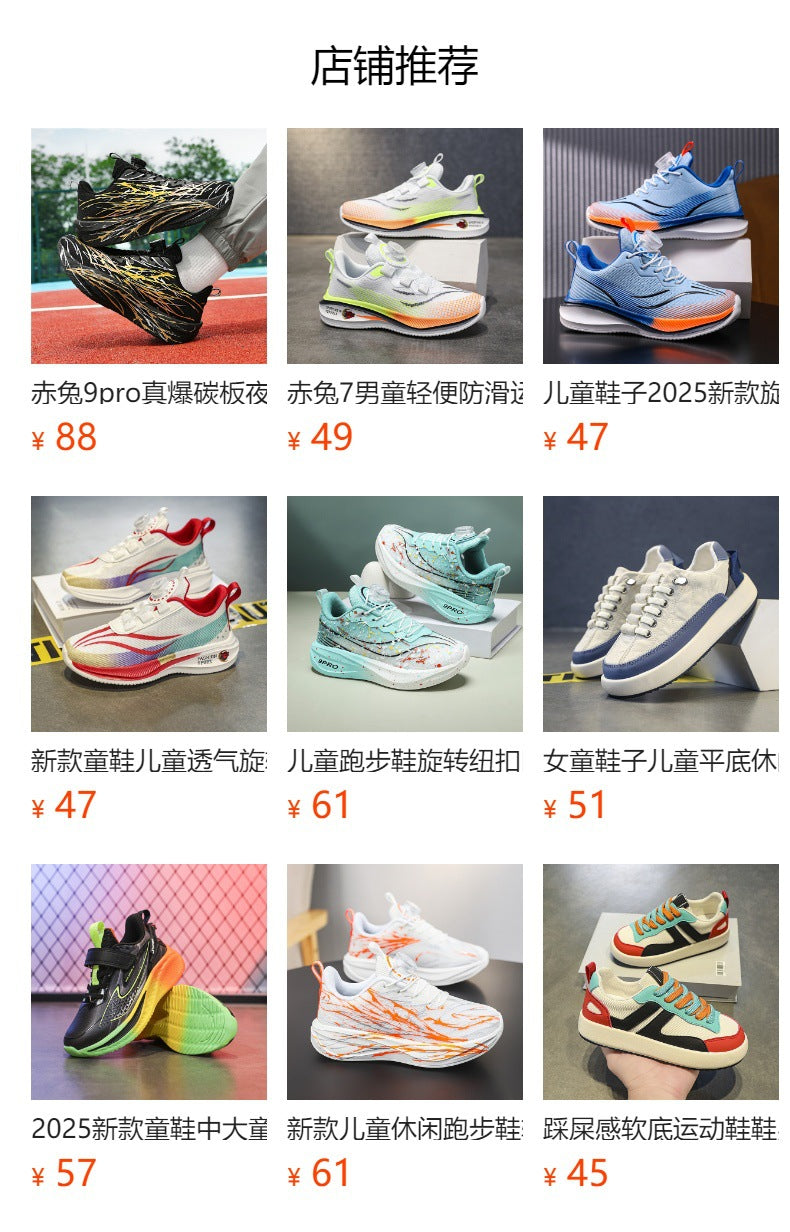This screenshot has height=1232, width=790.
Task: Open the 儿童跑步鞋旋转纽扣 product title
Action: coord(404,760)
